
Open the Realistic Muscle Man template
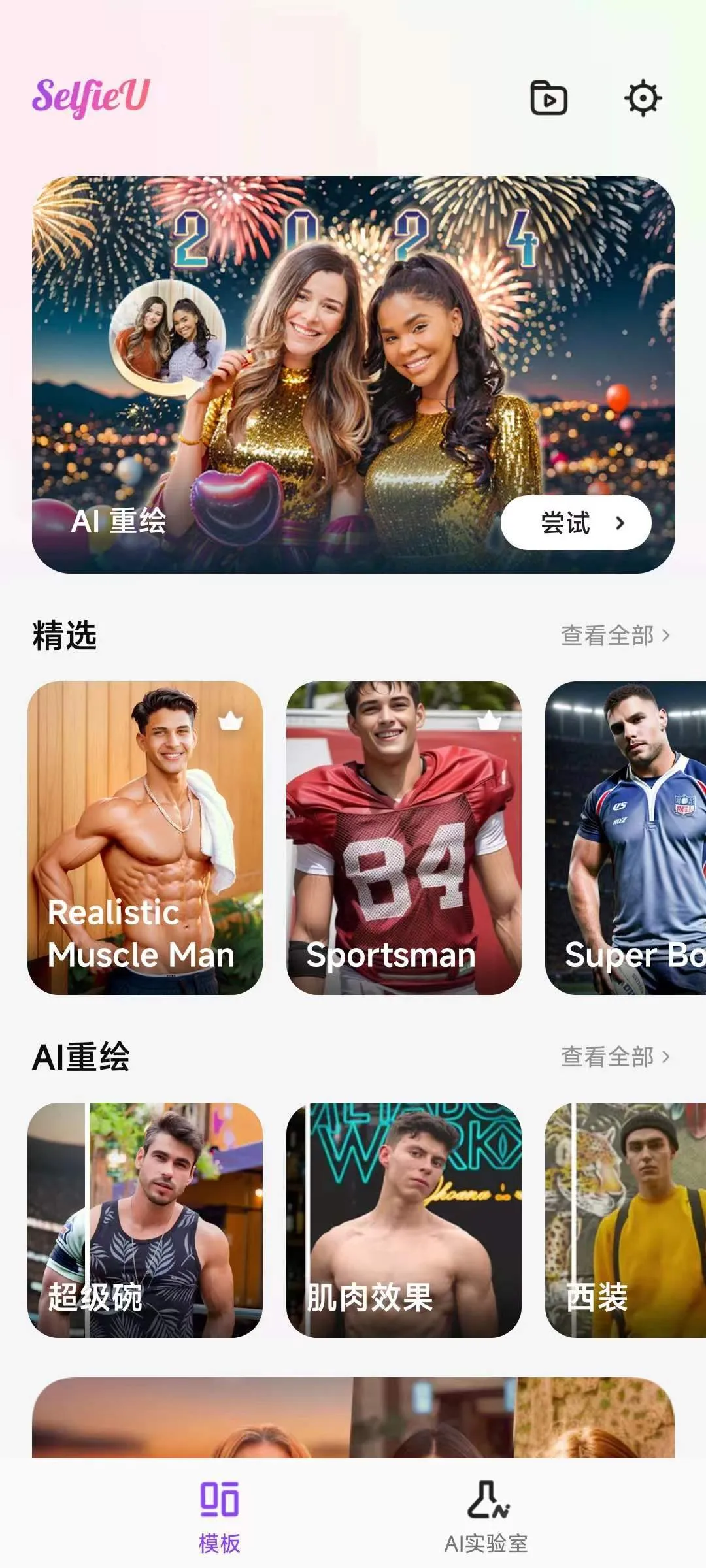(145, 836)
